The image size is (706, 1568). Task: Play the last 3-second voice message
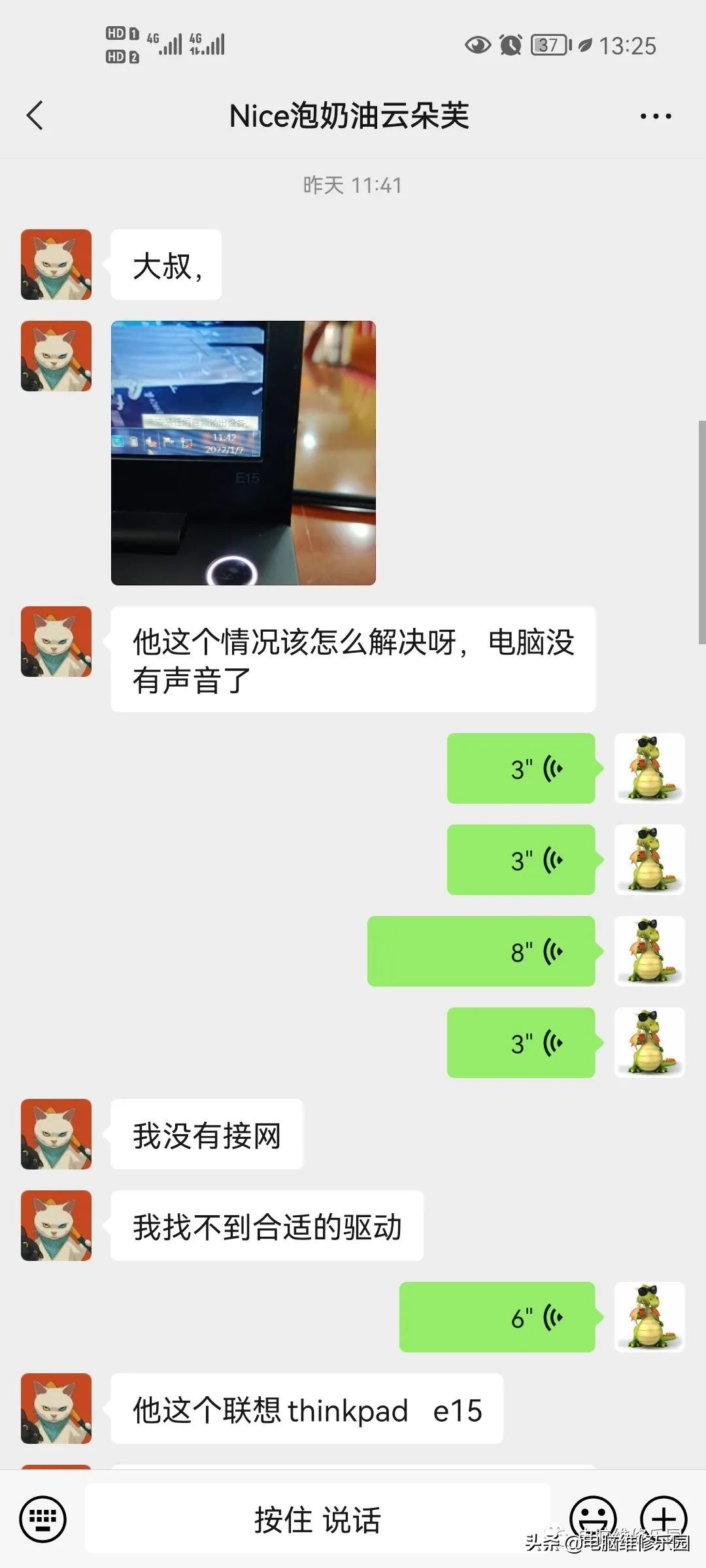click(521, 1043)
